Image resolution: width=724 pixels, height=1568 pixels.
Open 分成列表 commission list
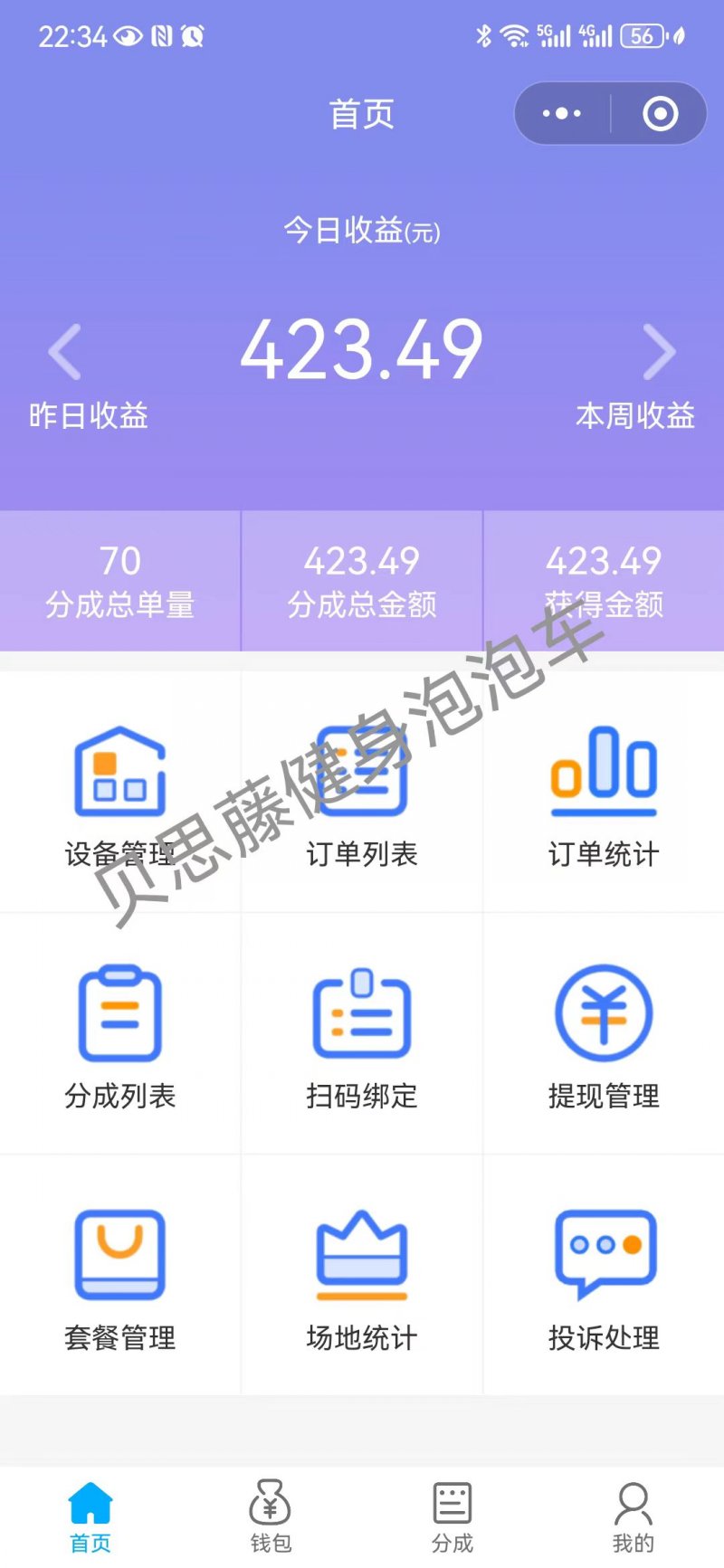click(x=120, y=1035)
